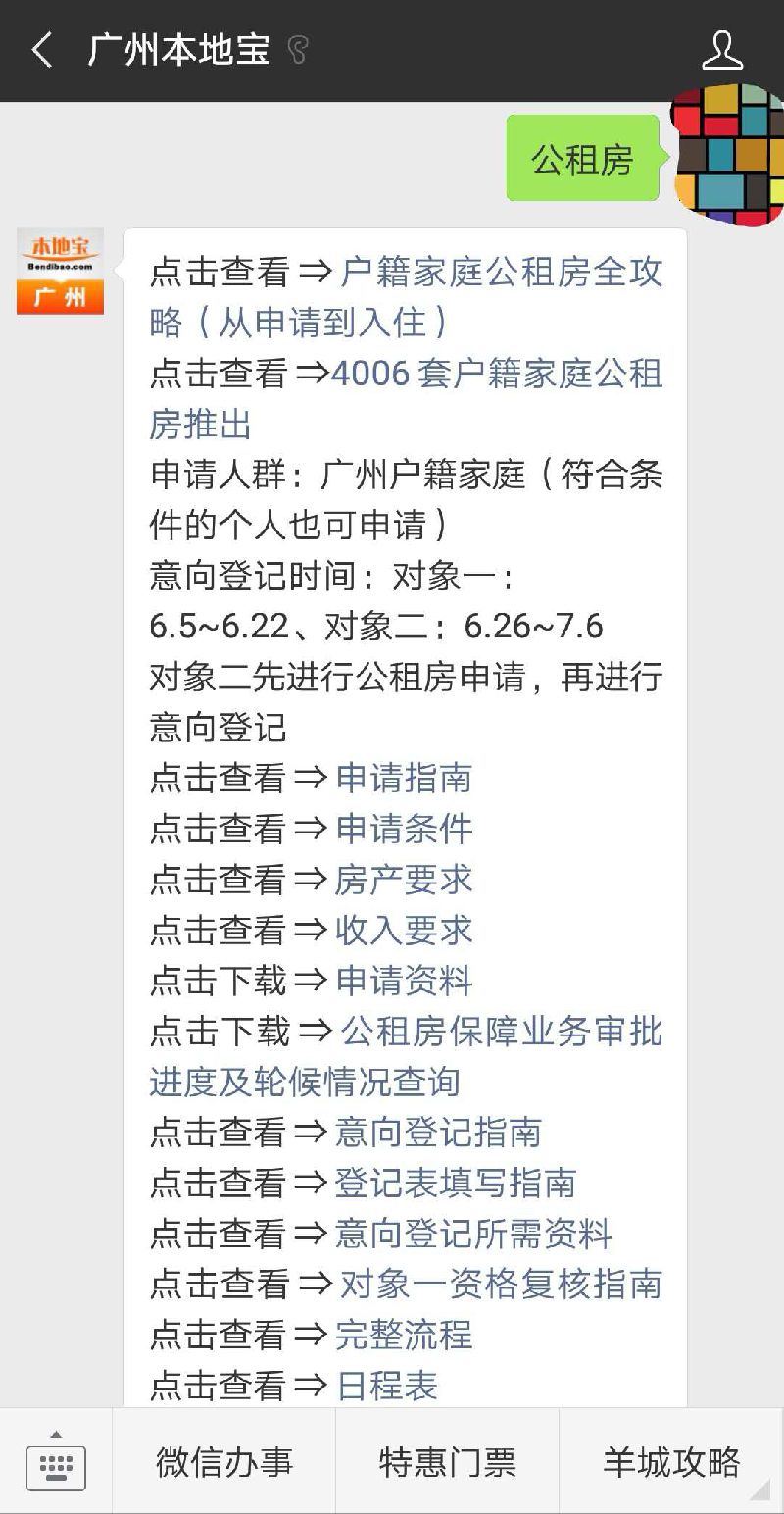Viewport: 784px width, 1514px height.
Task: Open 登记表填写指南 link
Action: click(455, 1184)
